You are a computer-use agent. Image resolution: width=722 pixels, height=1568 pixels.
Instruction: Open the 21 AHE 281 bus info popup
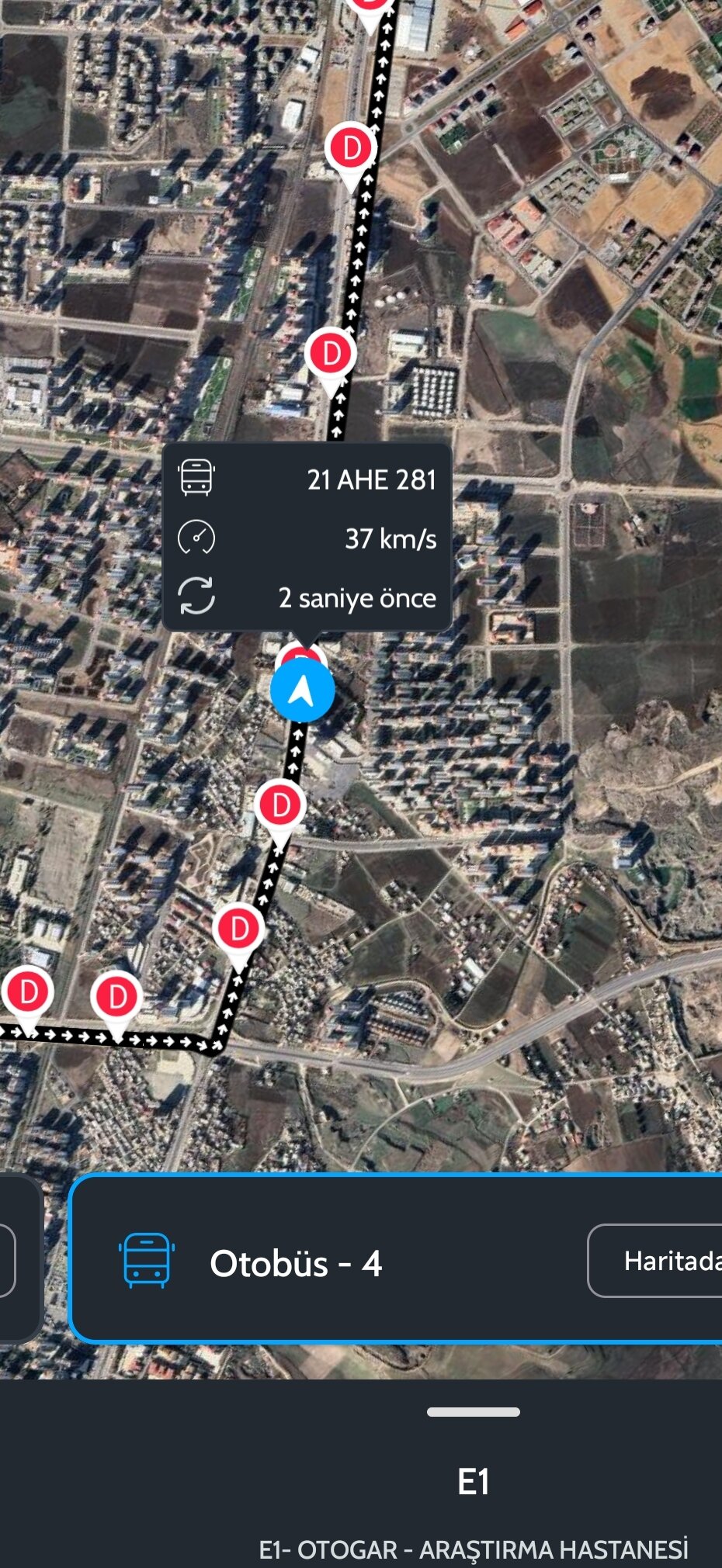[307, 537]
